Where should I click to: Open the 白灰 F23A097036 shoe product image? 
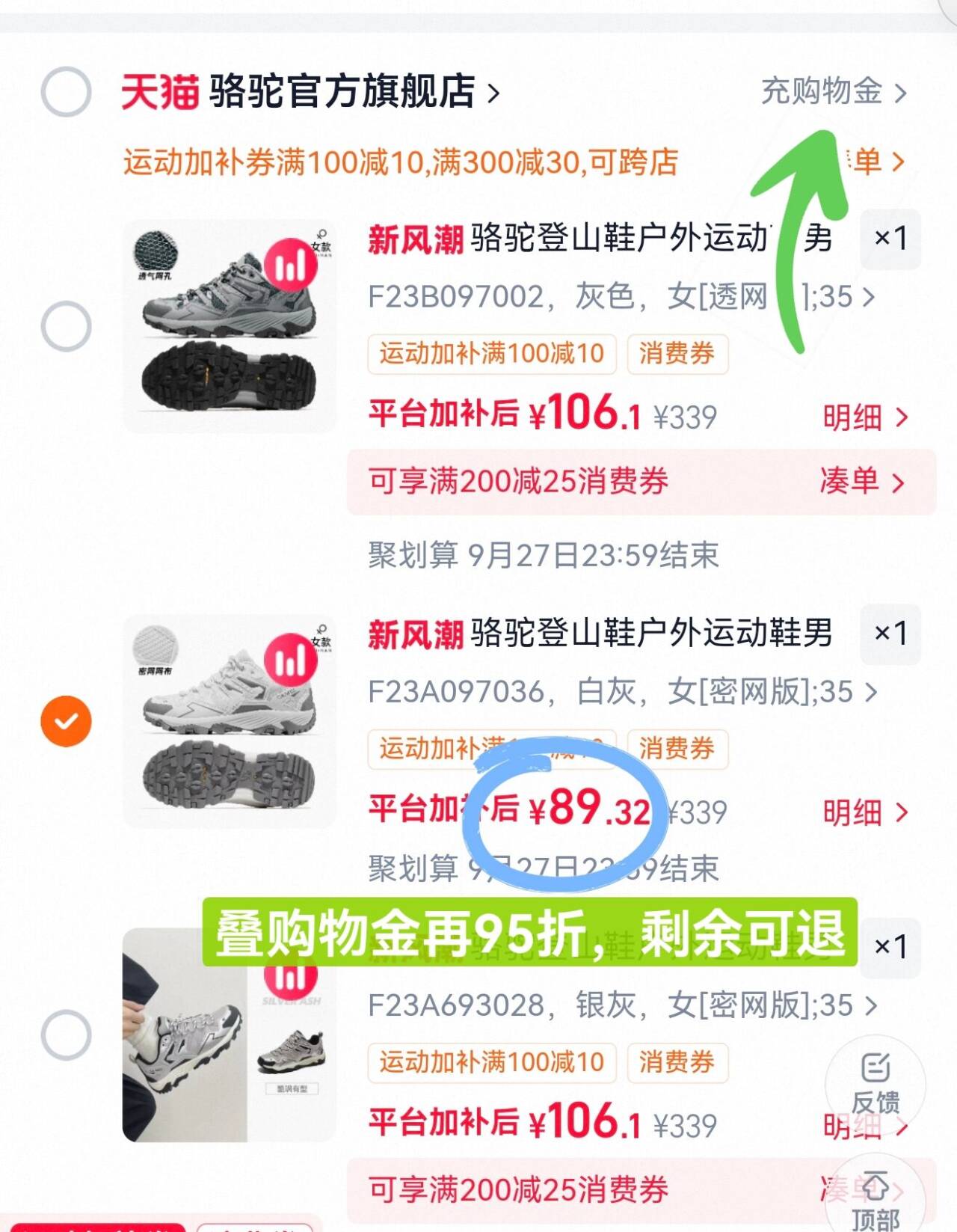coord(230,721)
